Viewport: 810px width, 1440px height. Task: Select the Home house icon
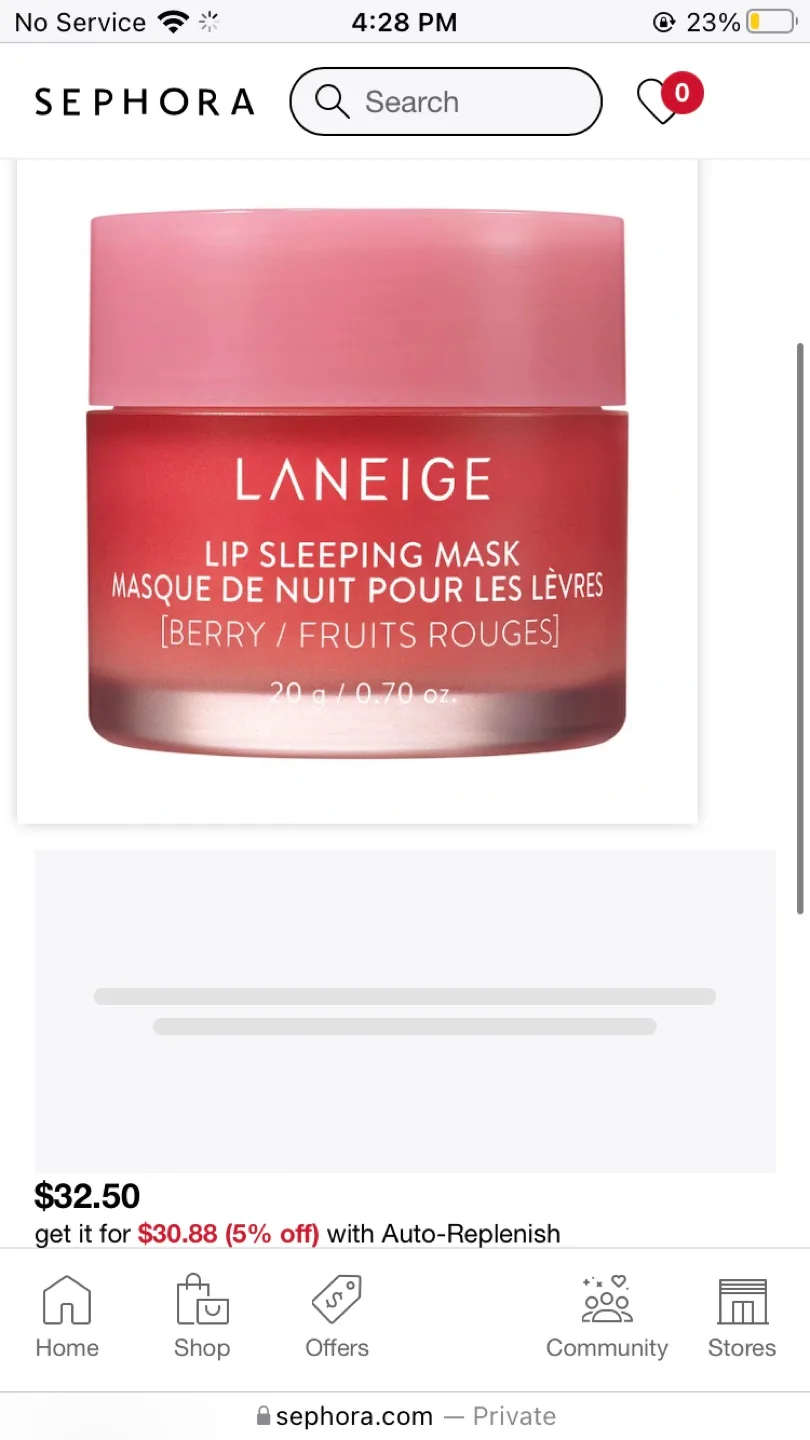pyautogui.click(x=66, y=1300)
